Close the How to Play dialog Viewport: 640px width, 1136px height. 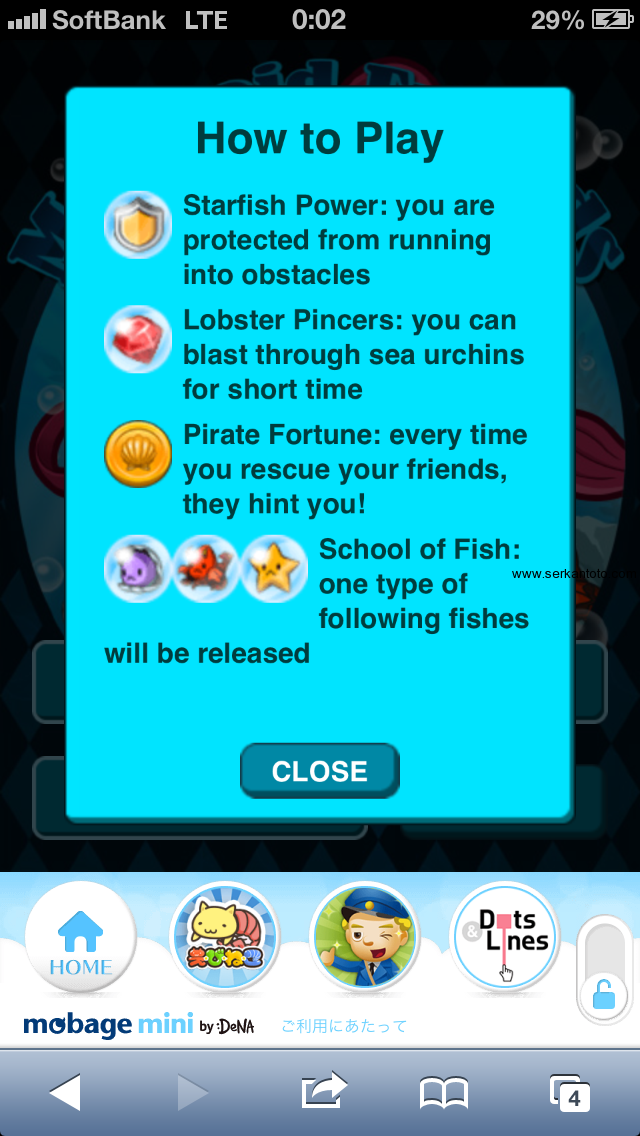(x=320, y=771)
